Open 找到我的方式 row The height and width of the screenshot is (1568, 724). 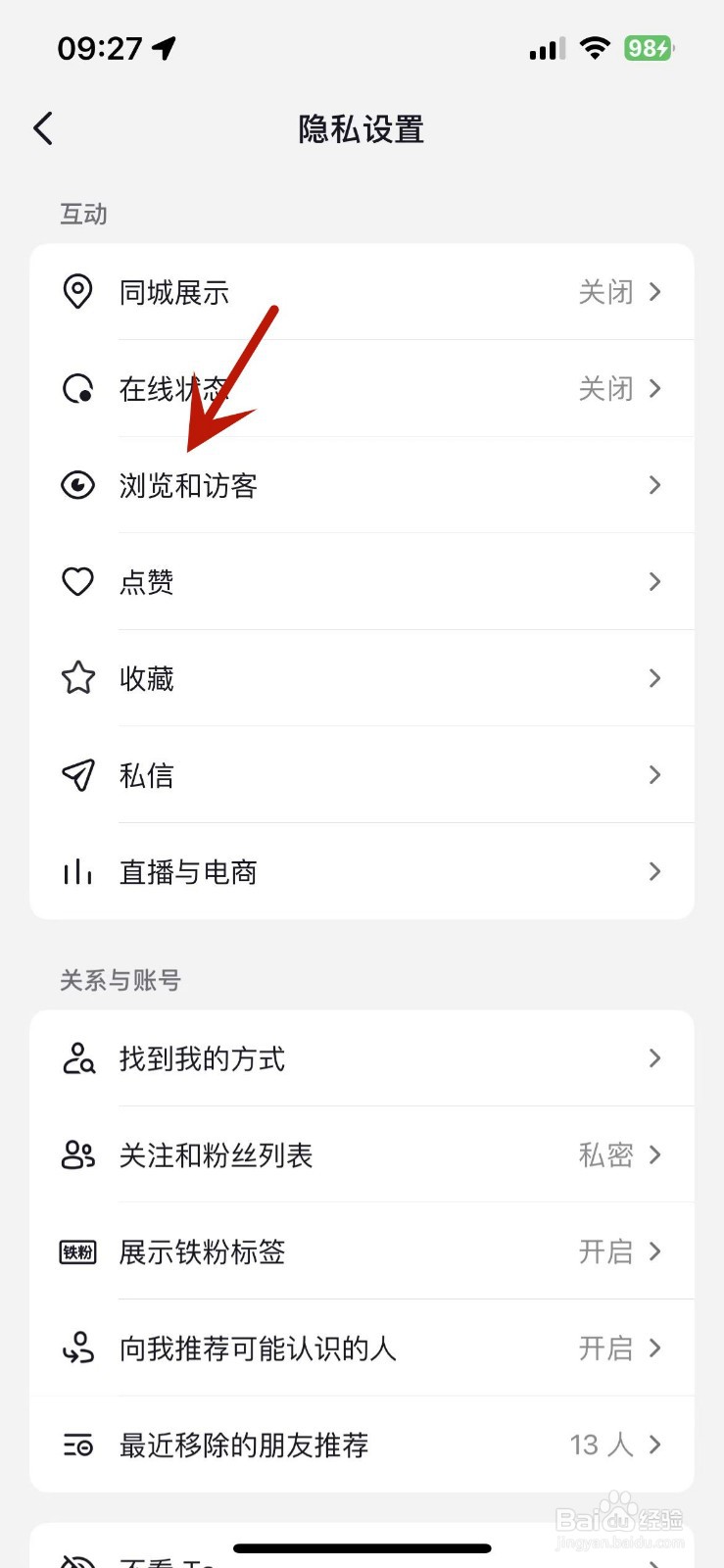[x=362, y=1058]
